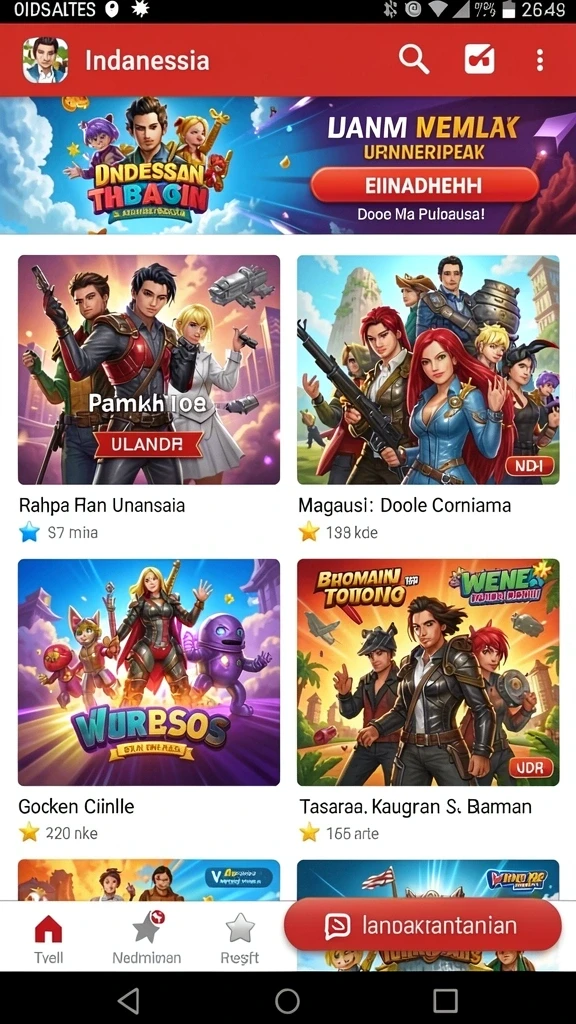Switch to the Resft star tab
This screenshot has width=576, height=1024.
pos(240,938)
